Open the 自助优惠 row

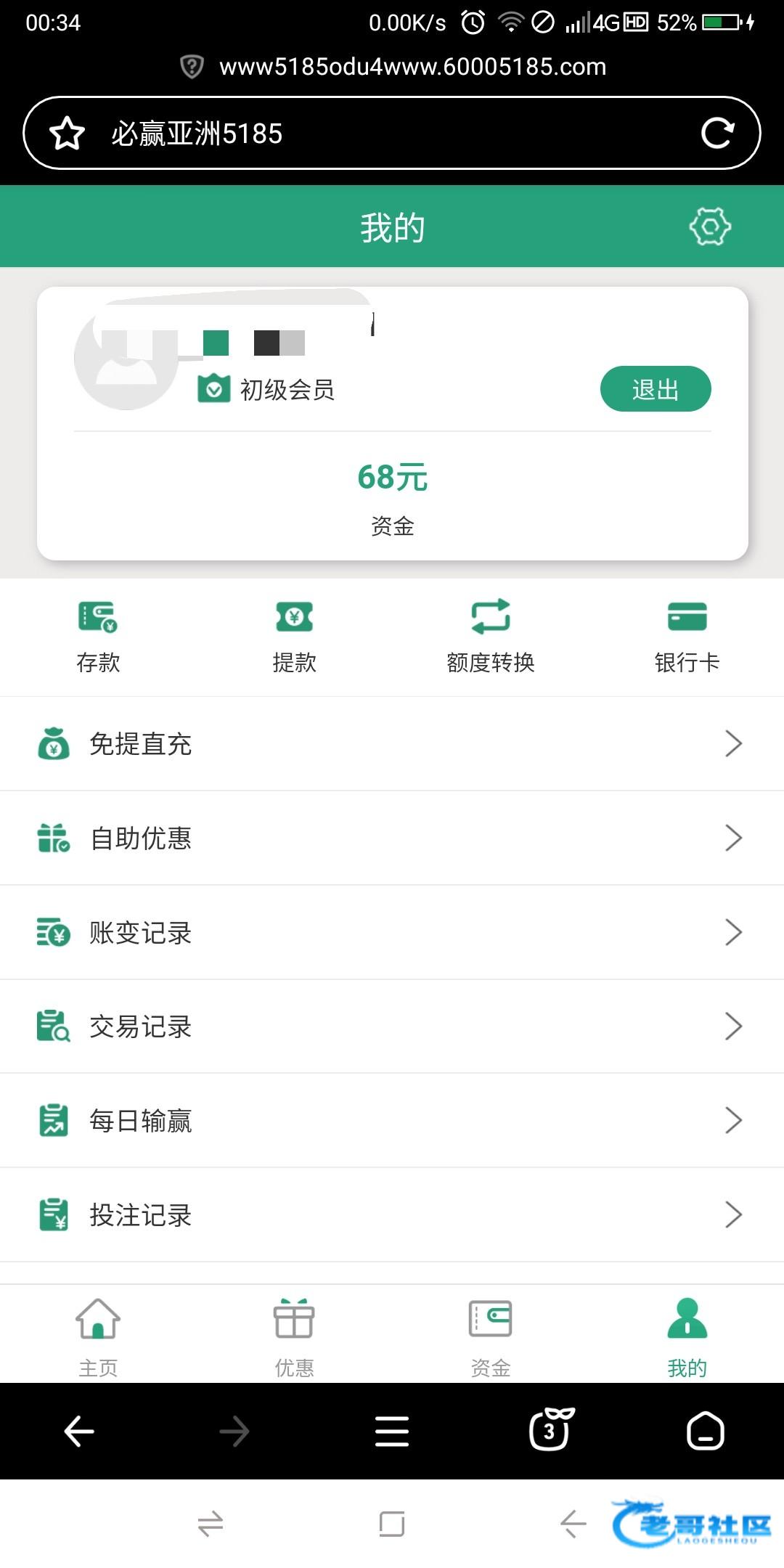click(x=392, y=838)
